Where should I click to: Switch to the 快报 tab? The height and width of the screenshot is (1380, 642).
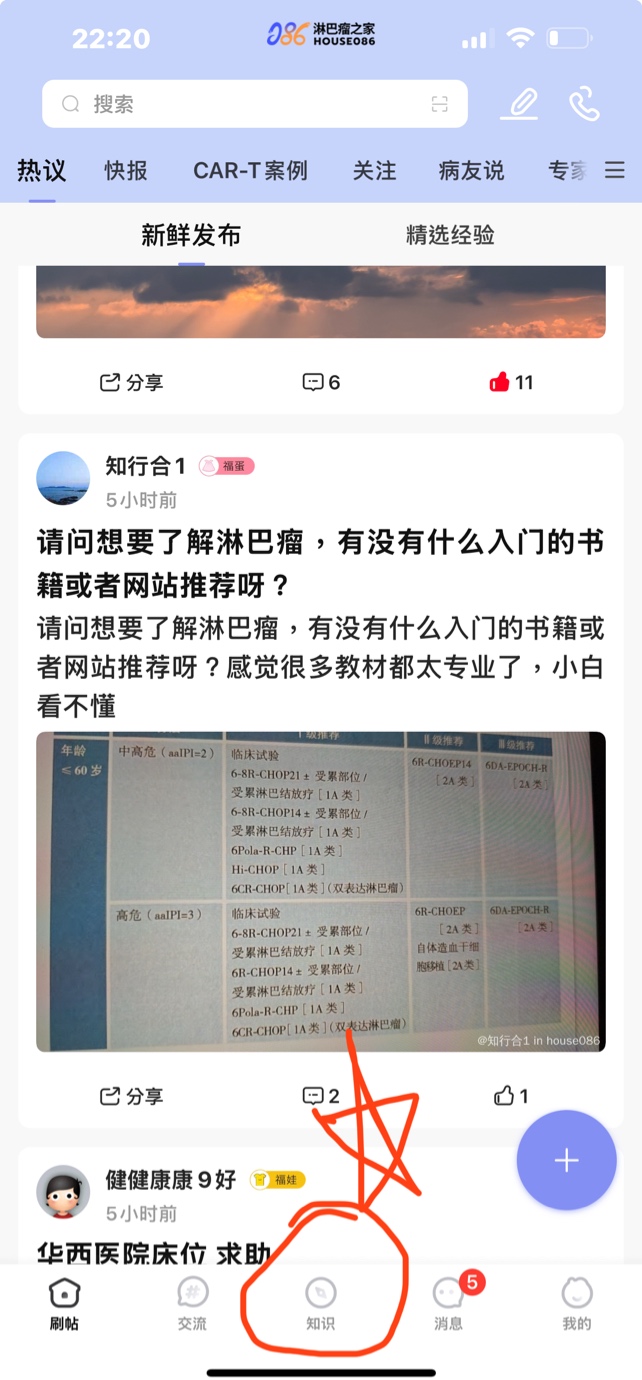tap(126, 171)
